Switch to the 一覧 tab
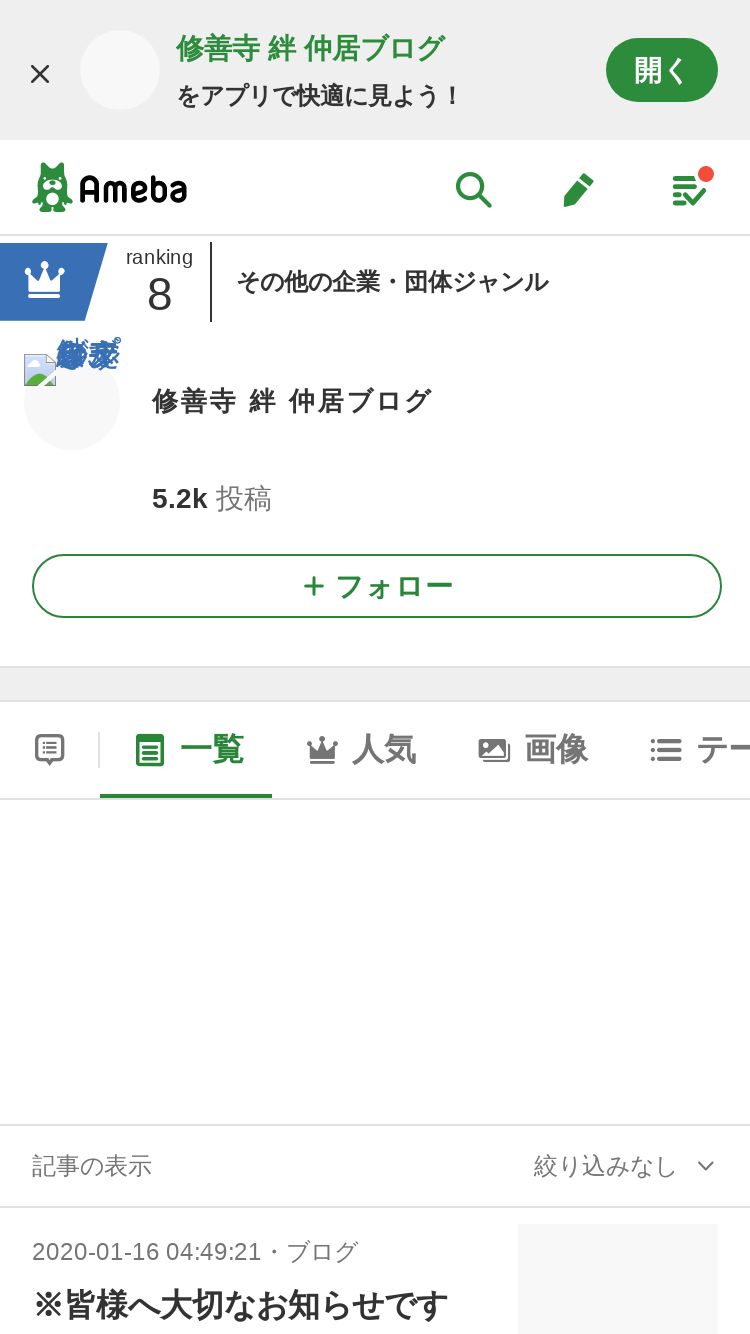Viewport: 750px width, 1334px height. point(189,749)
